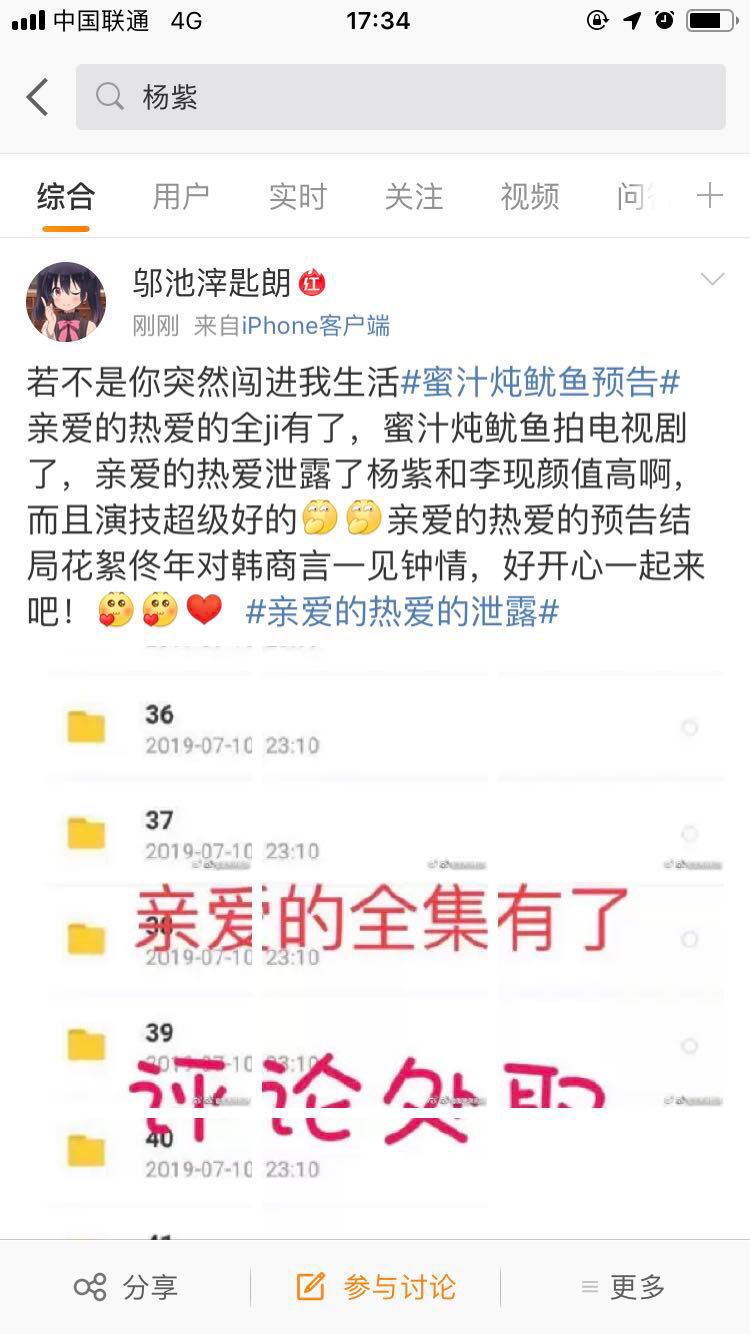Tap 参与讨论 to join the discussion

[377, 1287]
